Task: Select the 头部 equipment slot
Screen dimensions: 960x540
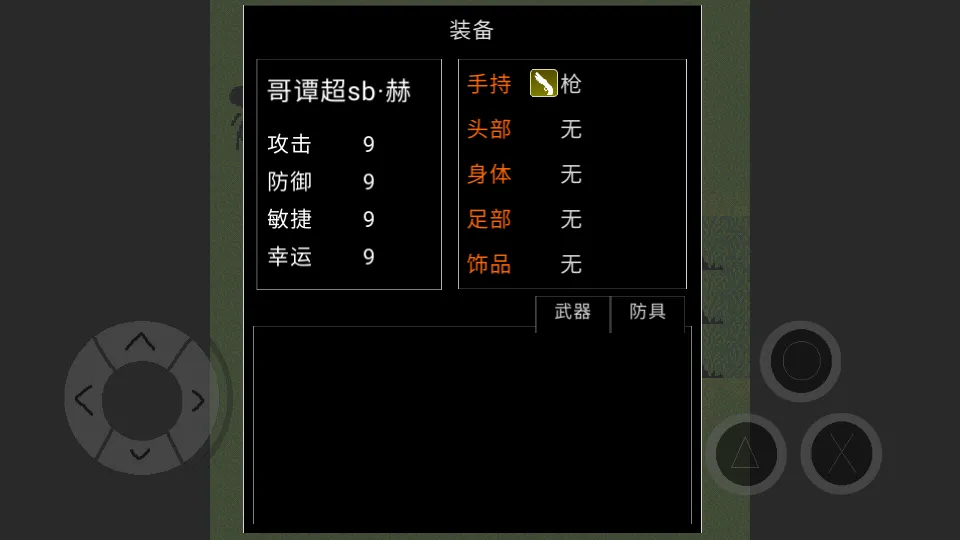Action: tap(490, 129)
